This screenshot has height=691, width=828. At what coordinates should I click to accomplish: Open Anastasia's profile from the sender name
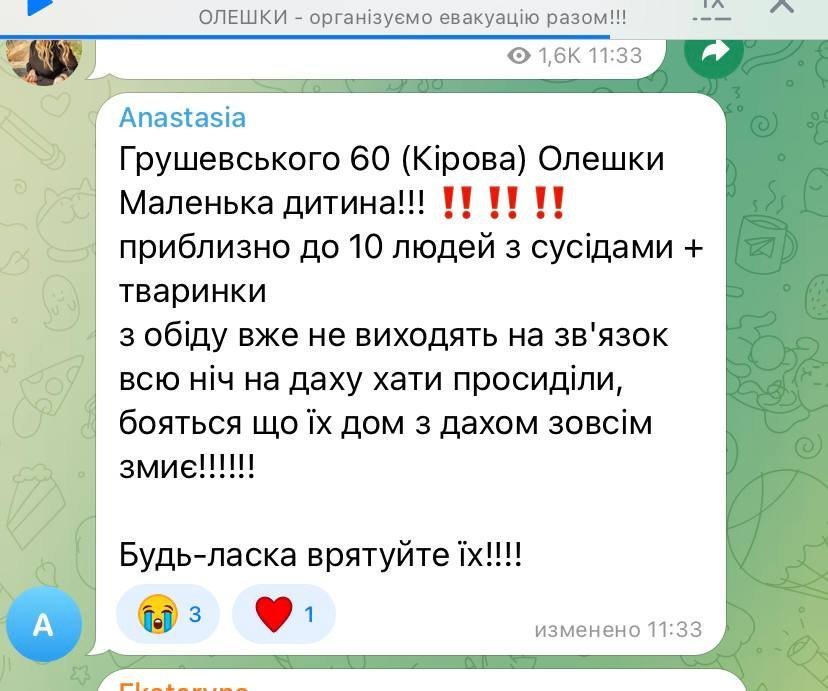point(182,117)
